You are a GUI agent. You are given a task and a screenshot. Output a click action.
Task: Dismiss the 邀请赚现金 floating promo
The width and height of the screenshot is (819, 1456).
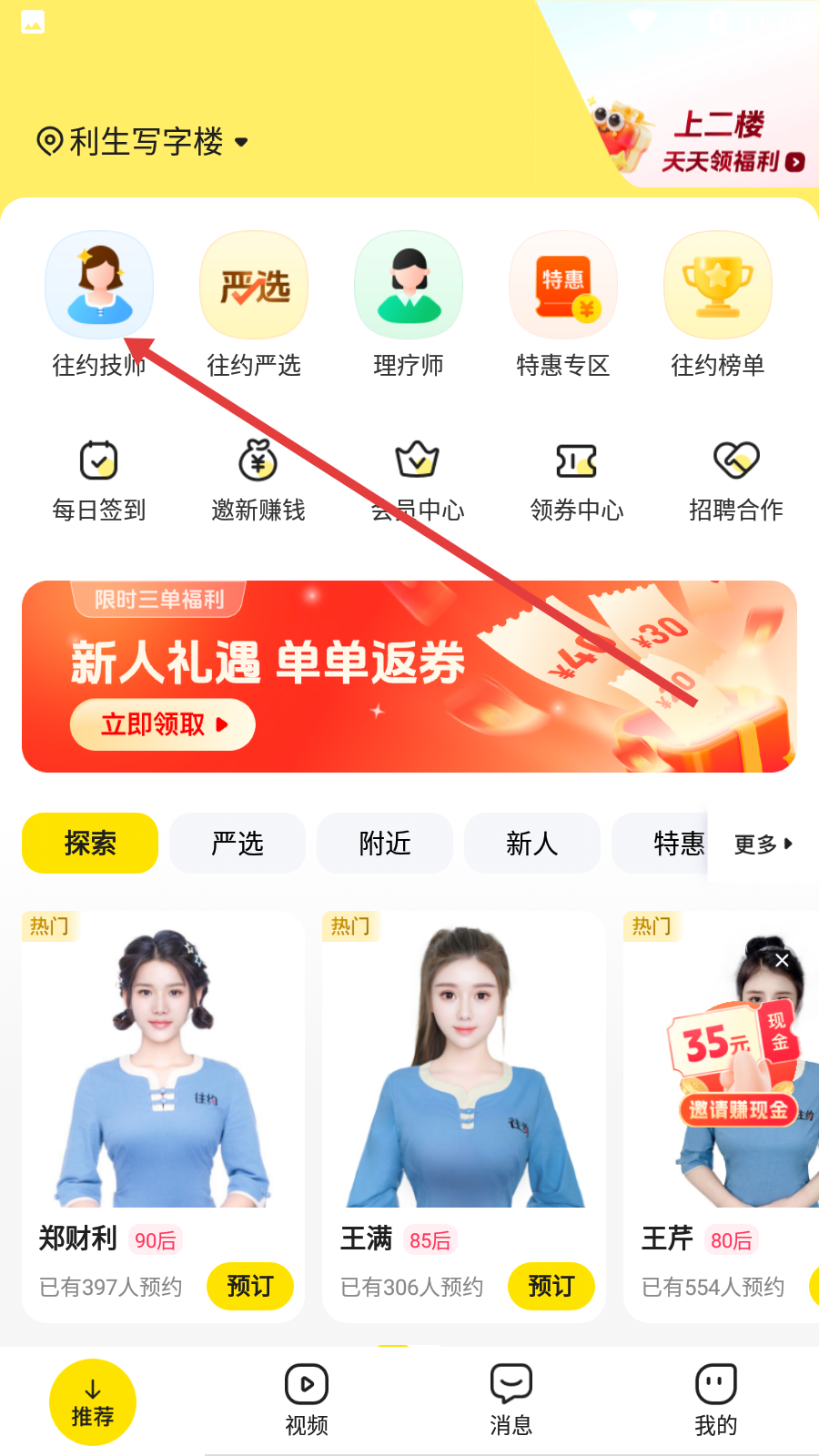782,960
